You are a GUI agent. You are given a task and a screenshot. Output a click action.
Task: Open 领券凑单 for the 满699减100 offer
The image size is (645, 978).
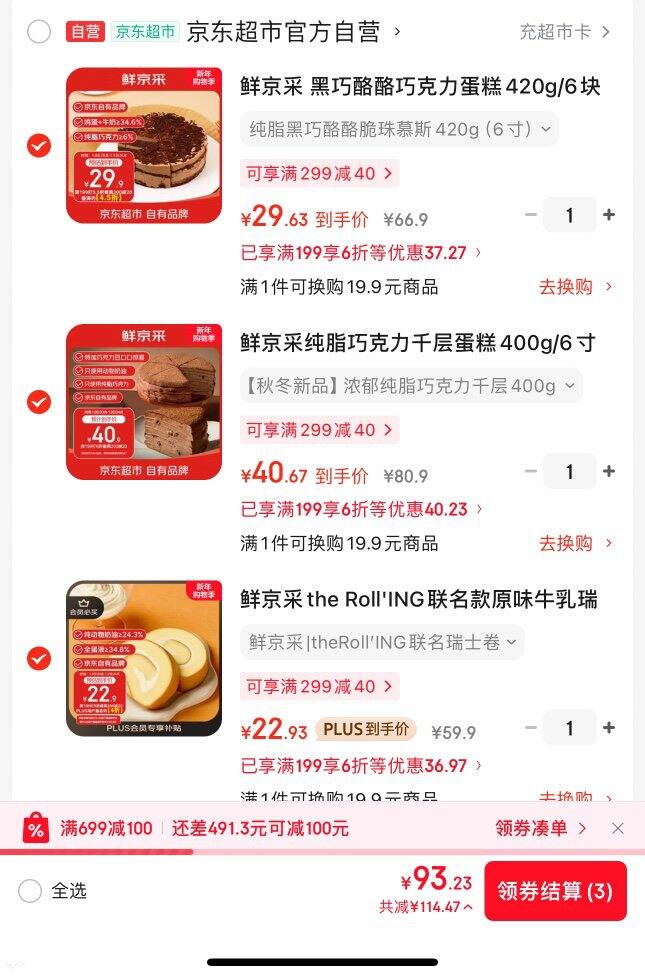541,828
